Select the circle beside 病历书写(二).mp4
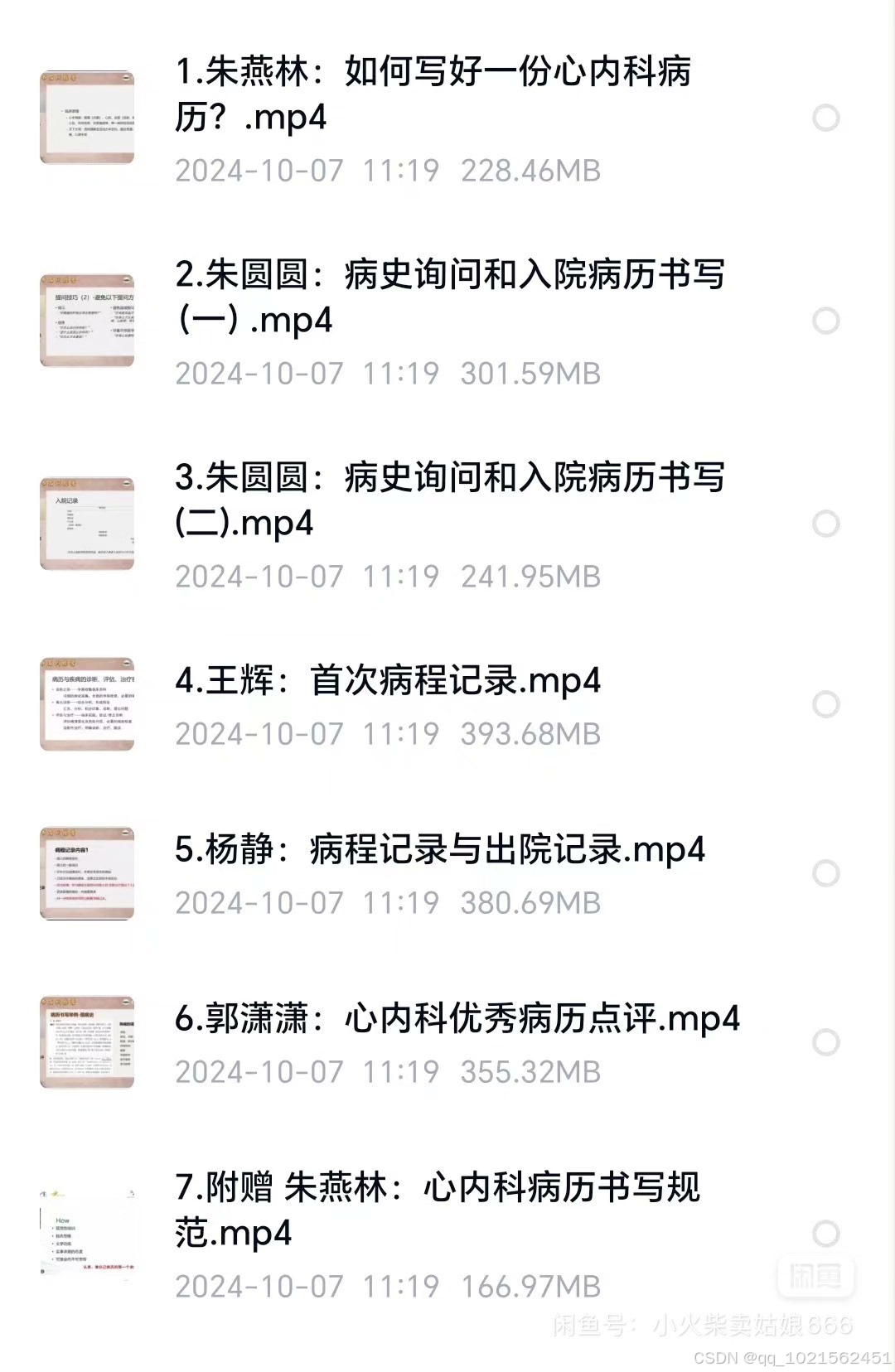The image size is (895, 1372). 825,524
